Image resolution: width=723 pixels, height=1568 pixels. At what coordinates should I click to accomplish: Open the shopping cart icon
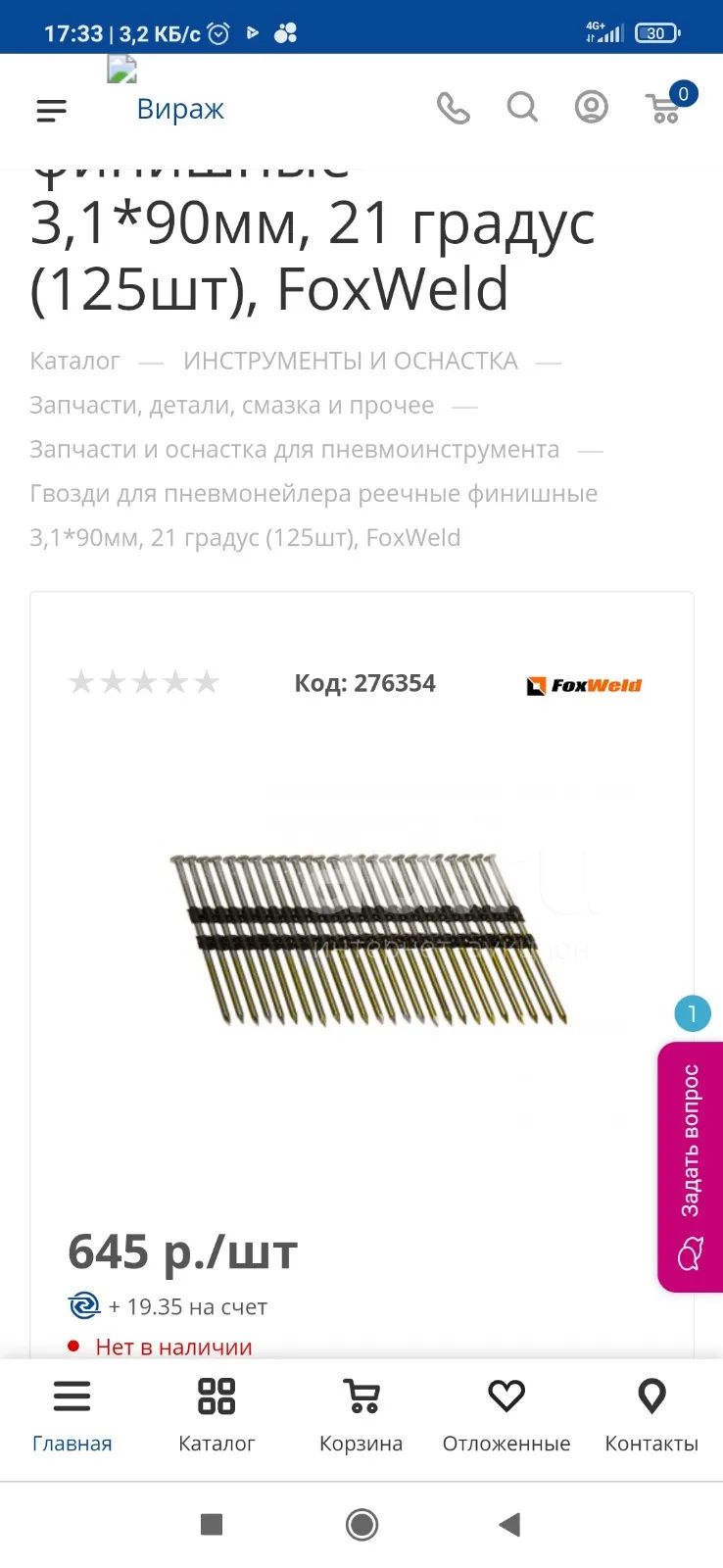click(x=666, y=106)
